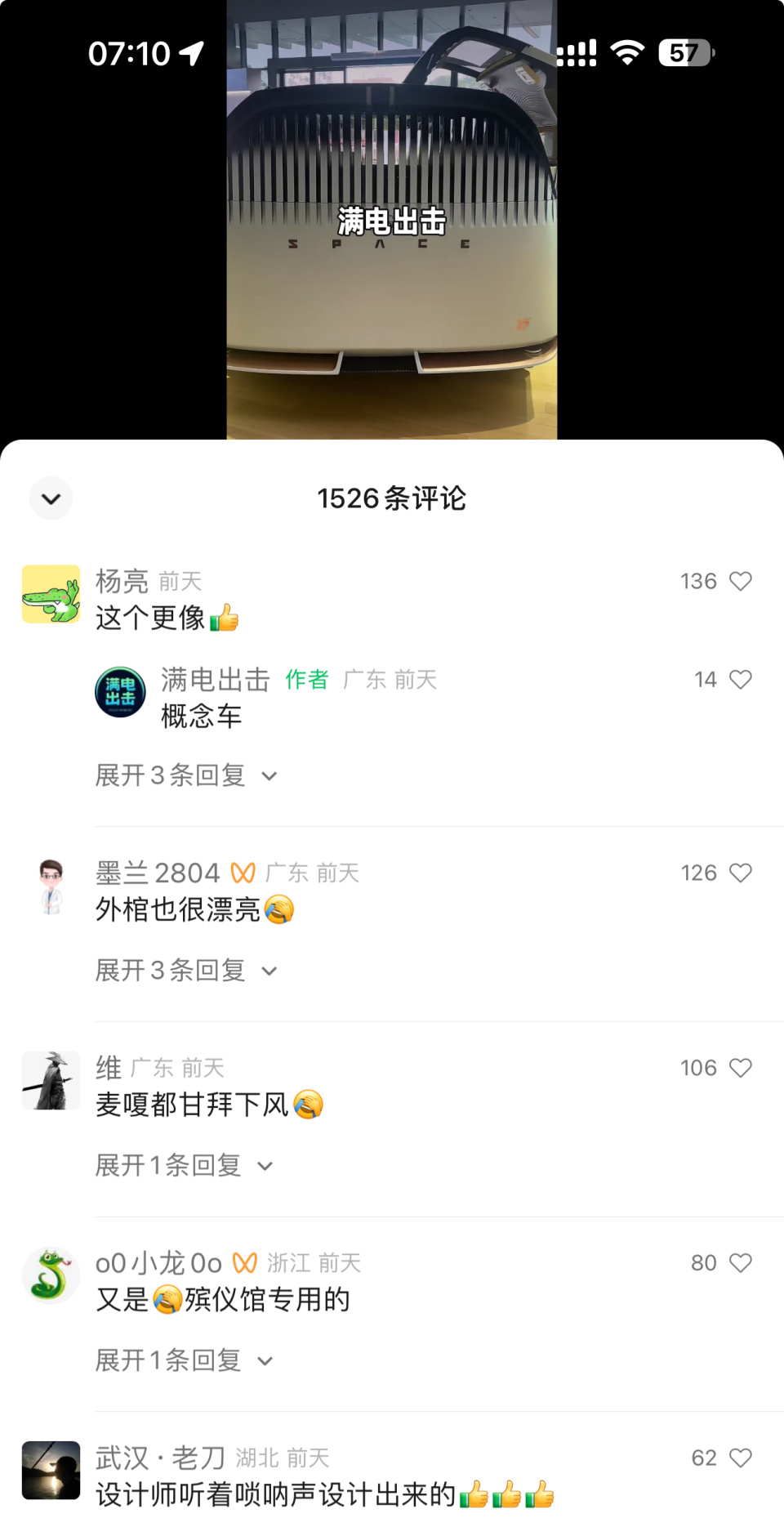Image resolution: width=784 pixels, height=1536 pixels.
Task: Collapse the comments panel with the chevron
Action: pos(51,498)
